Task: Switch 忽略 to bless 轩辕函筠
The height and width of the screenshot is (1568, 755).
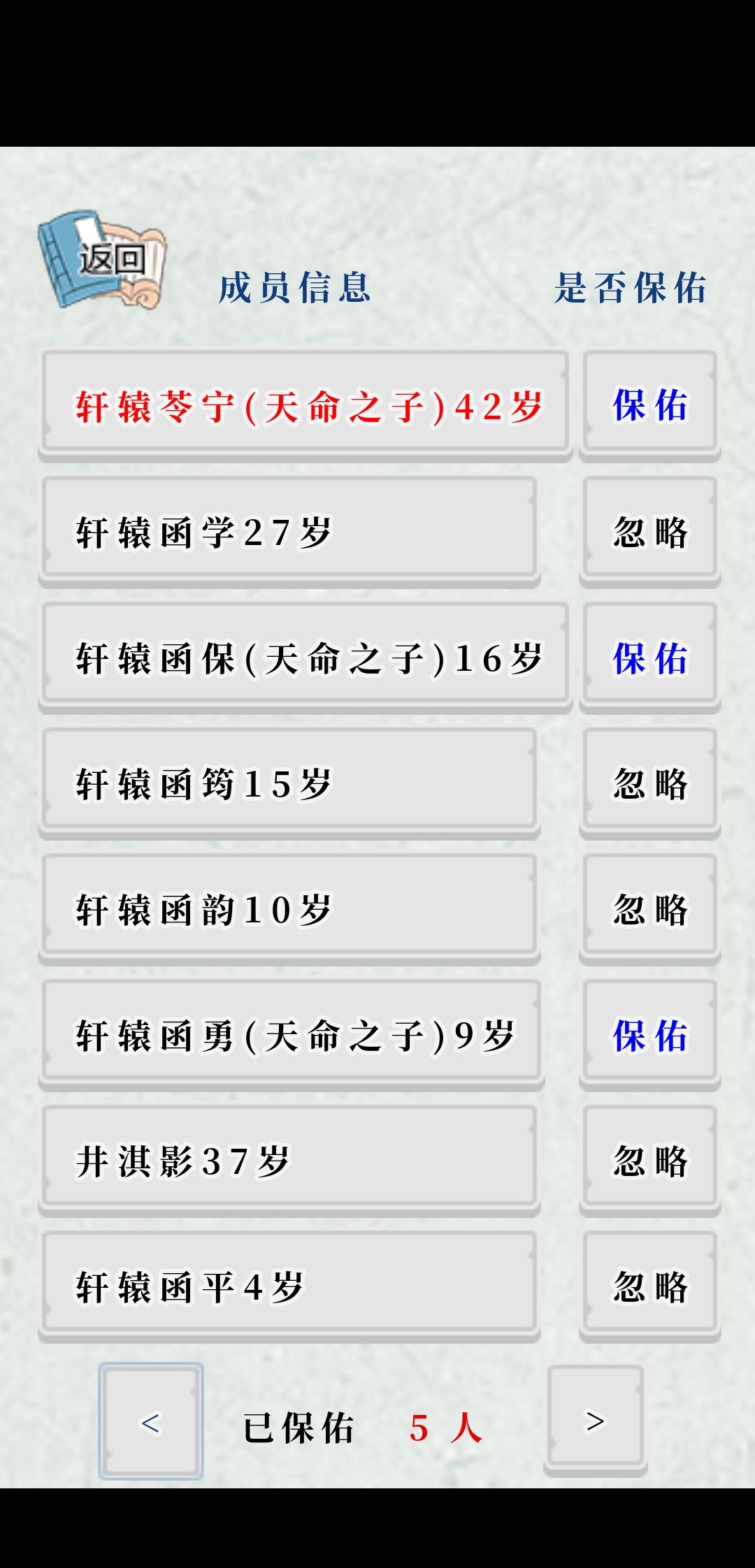Action: pos(649,783)
